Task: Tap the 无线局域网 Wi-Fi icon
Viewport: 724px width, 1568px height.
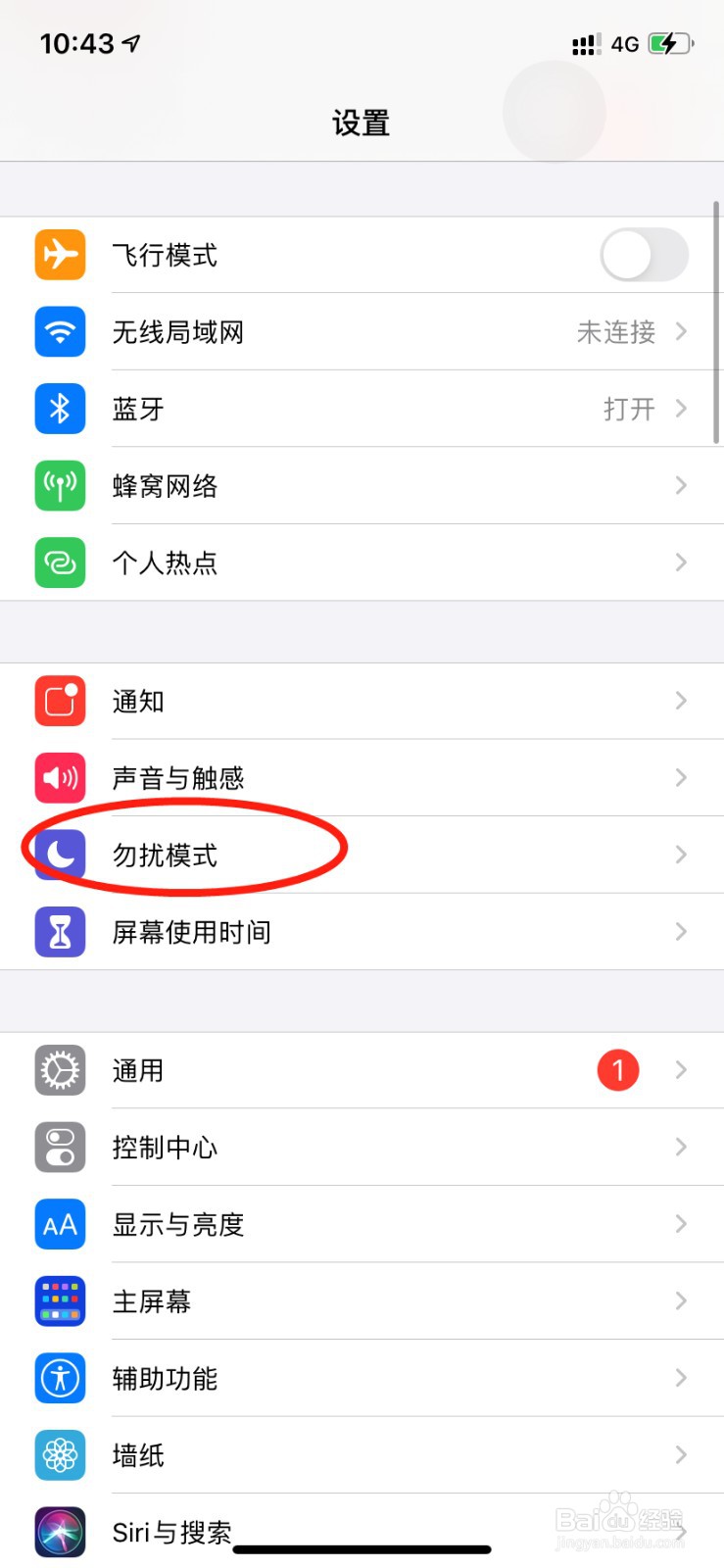Action: pyautogui.click(x=60, y=332)
